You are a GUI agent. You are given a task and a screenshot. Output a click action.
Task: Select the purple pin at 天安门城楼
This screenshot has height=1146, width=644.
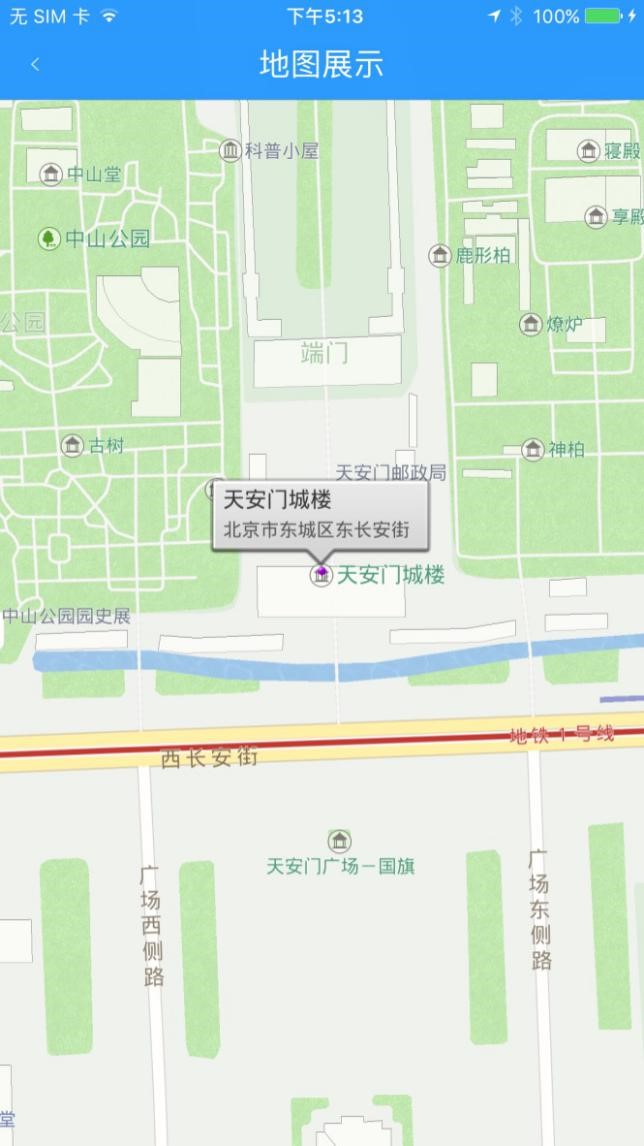coord(320,572)
